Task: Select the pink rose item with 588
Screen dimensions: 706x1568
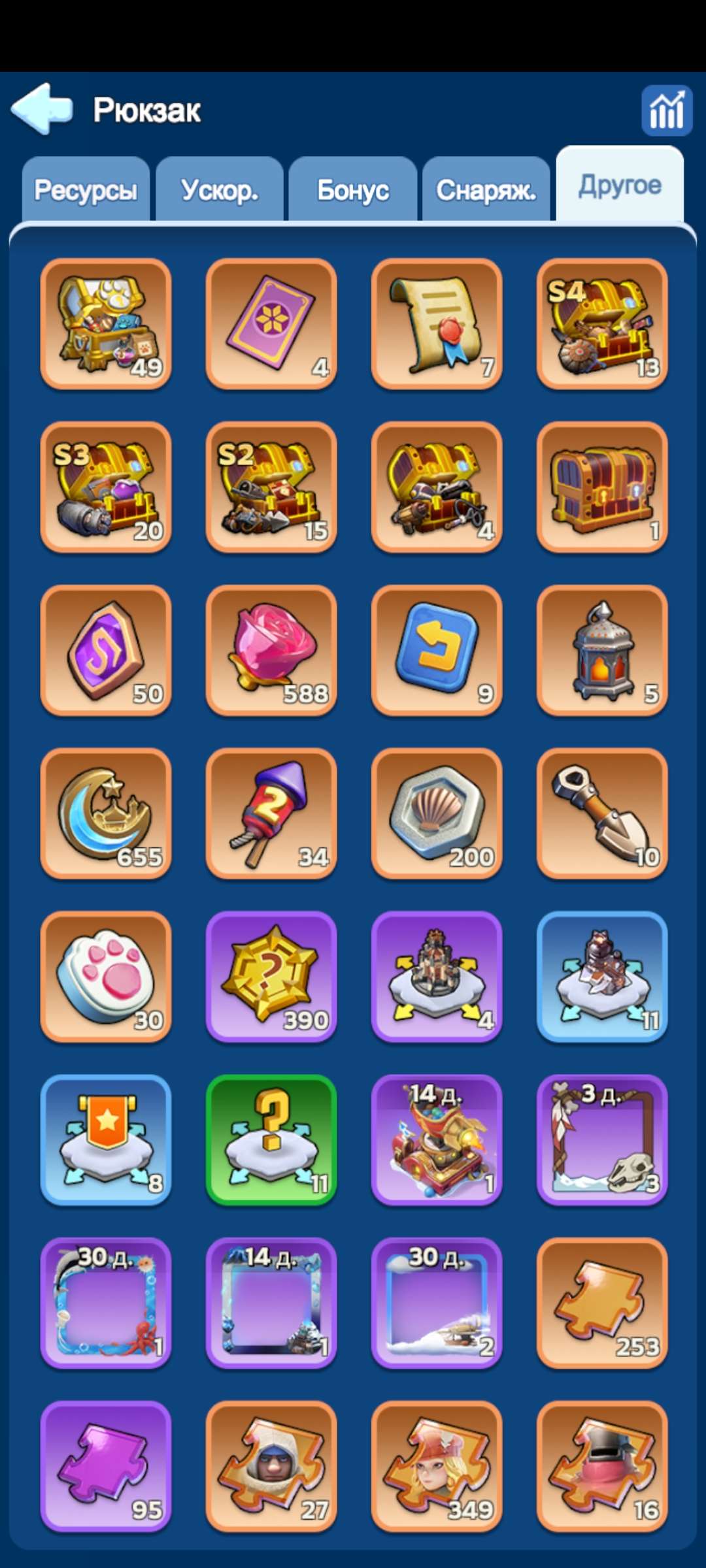Action: coord(271,651)
